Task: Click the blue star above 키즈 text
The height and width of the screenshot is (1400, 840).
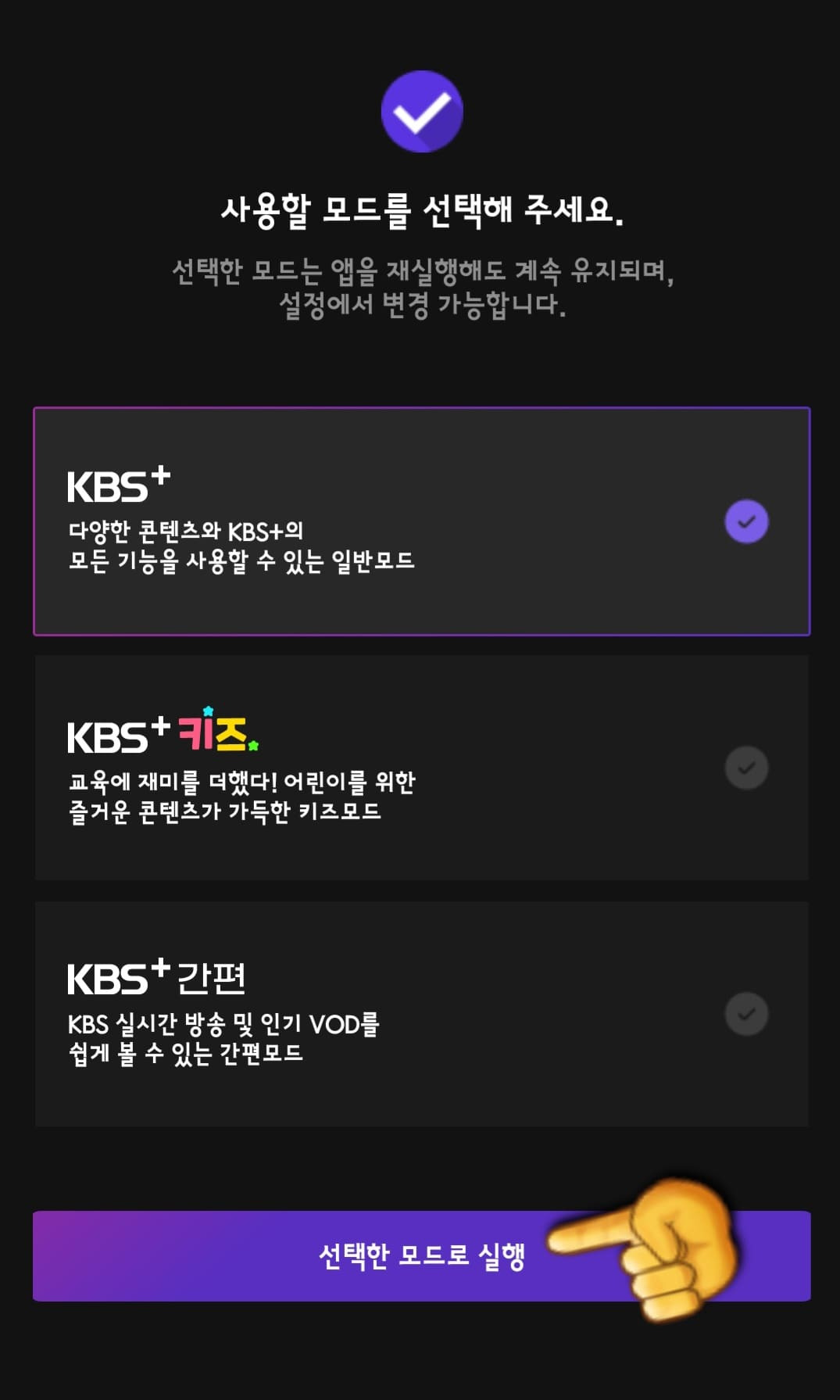Action: coord(207,712)
